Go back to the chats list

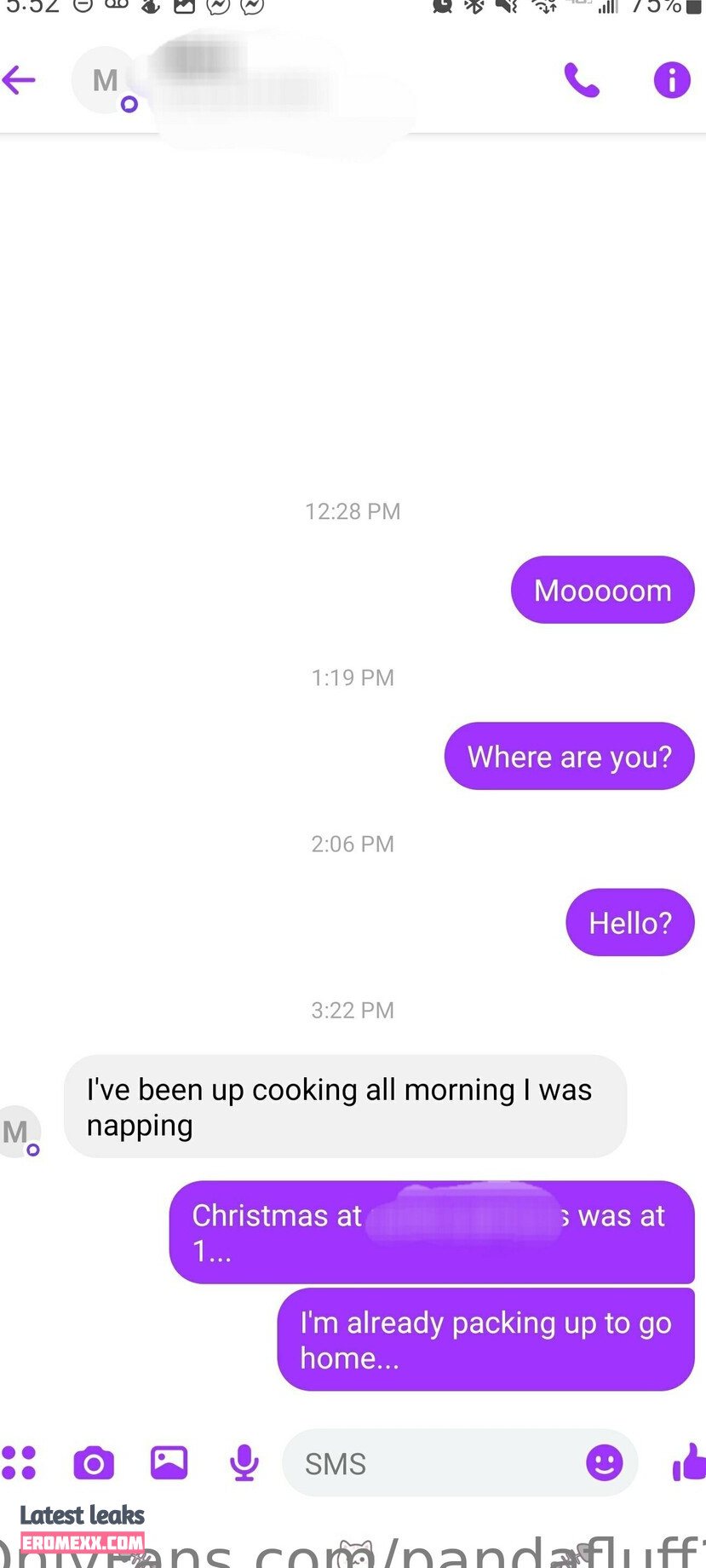click(20, 81)
